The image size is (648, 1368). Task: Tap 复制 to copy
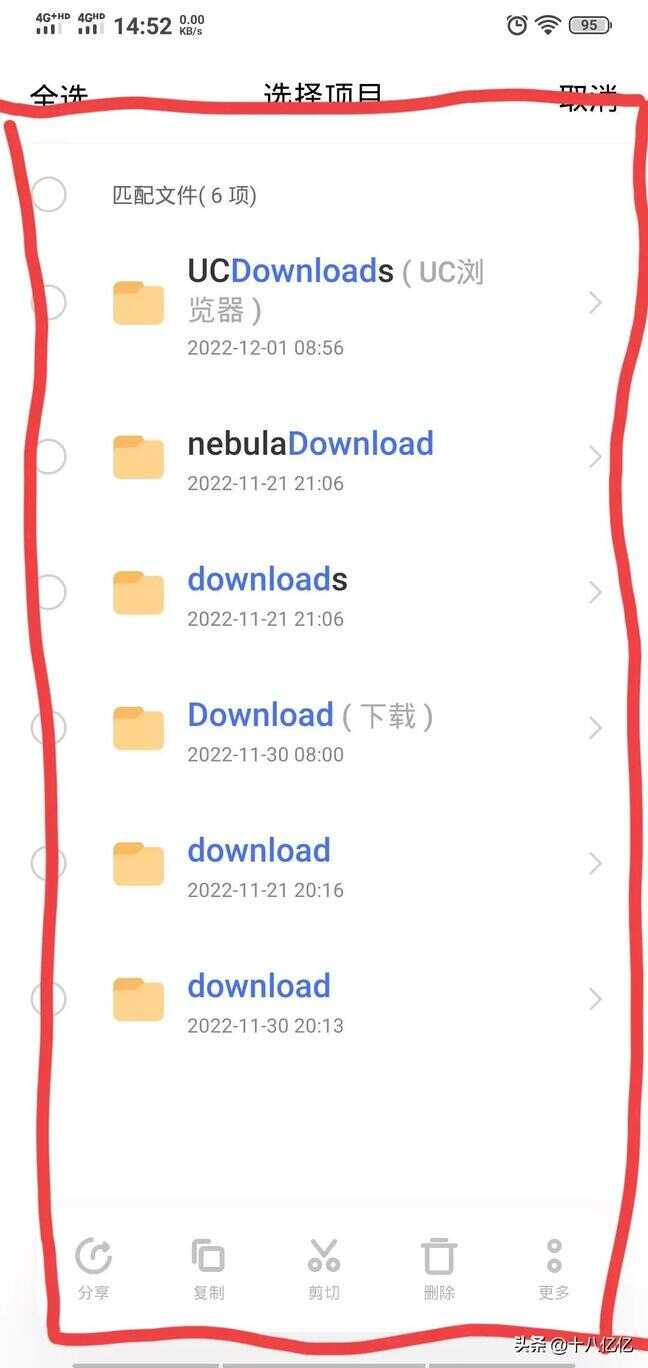click(208, 1266)
